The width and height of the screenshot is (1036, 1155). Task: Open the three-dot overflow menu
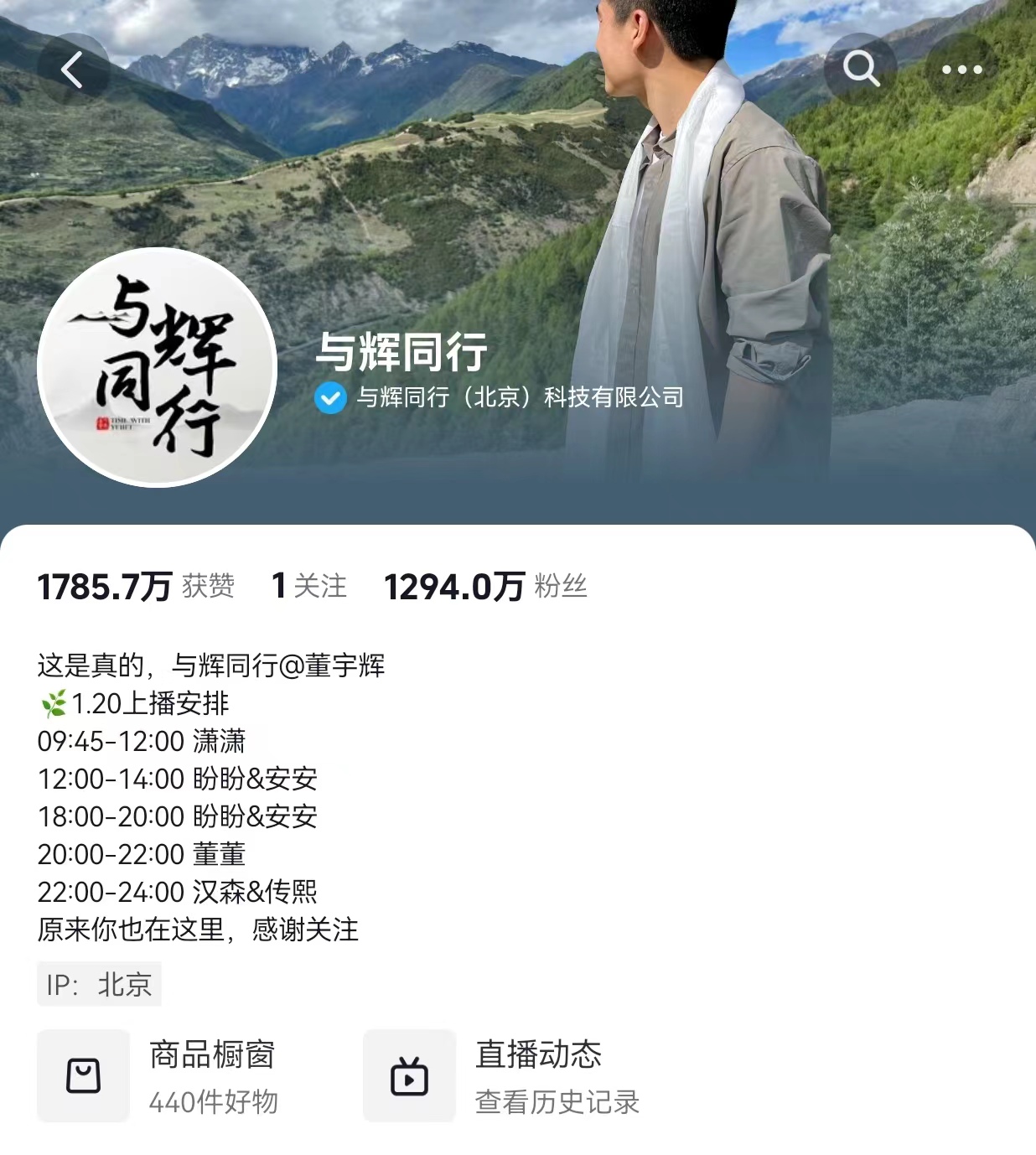(961, 70)
